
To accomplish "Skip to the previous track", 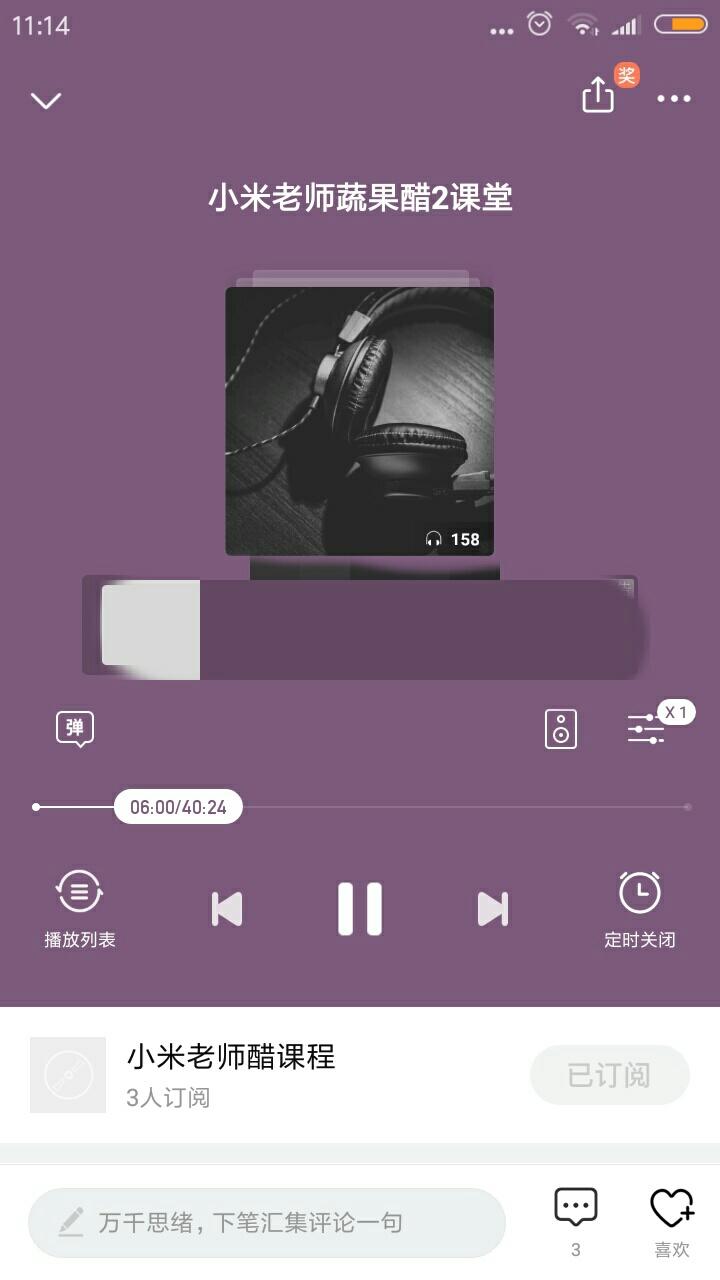I will pos(227,909).
